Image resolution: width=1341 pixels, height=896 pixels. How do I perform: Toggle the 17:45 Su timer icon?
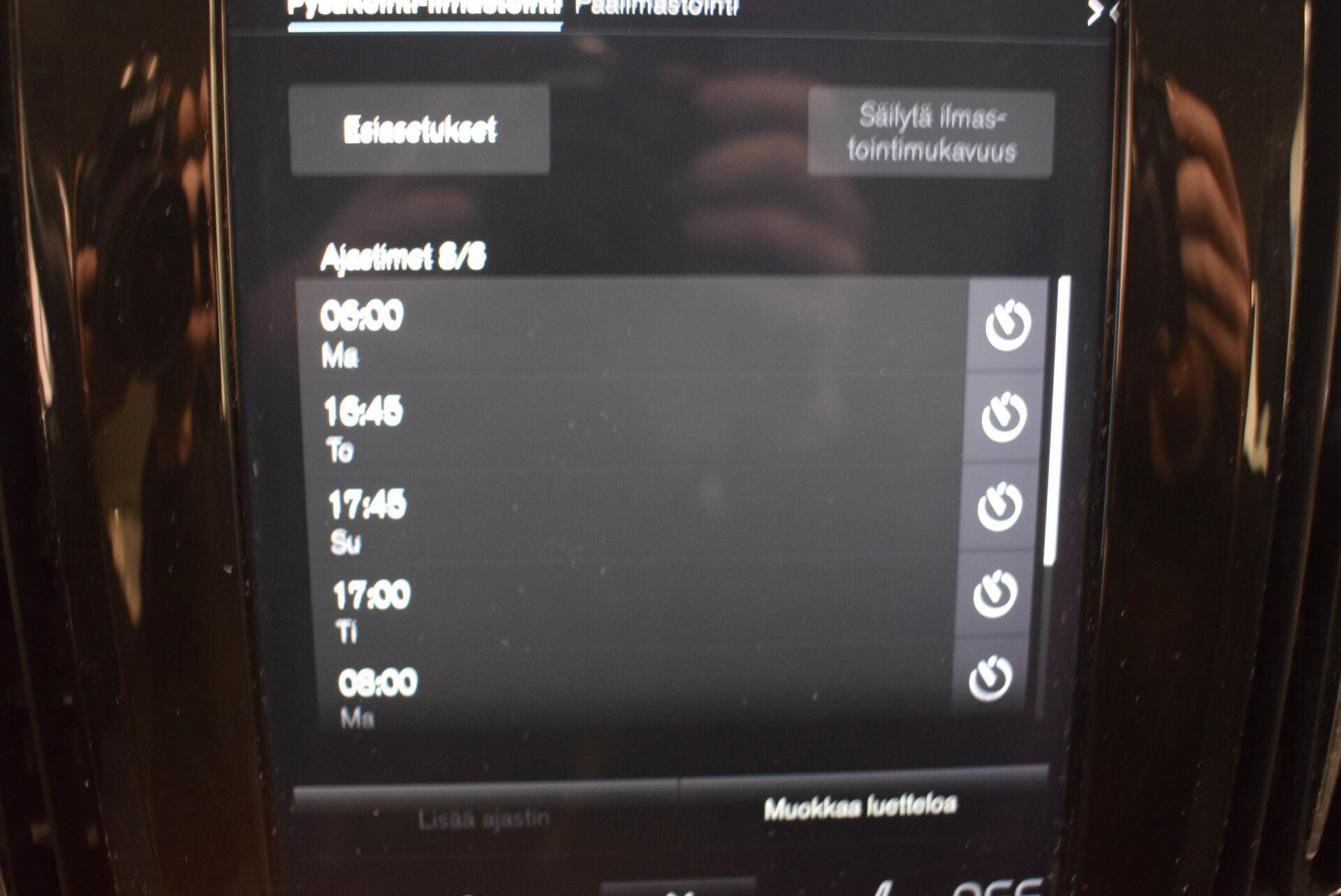point(999,507)
